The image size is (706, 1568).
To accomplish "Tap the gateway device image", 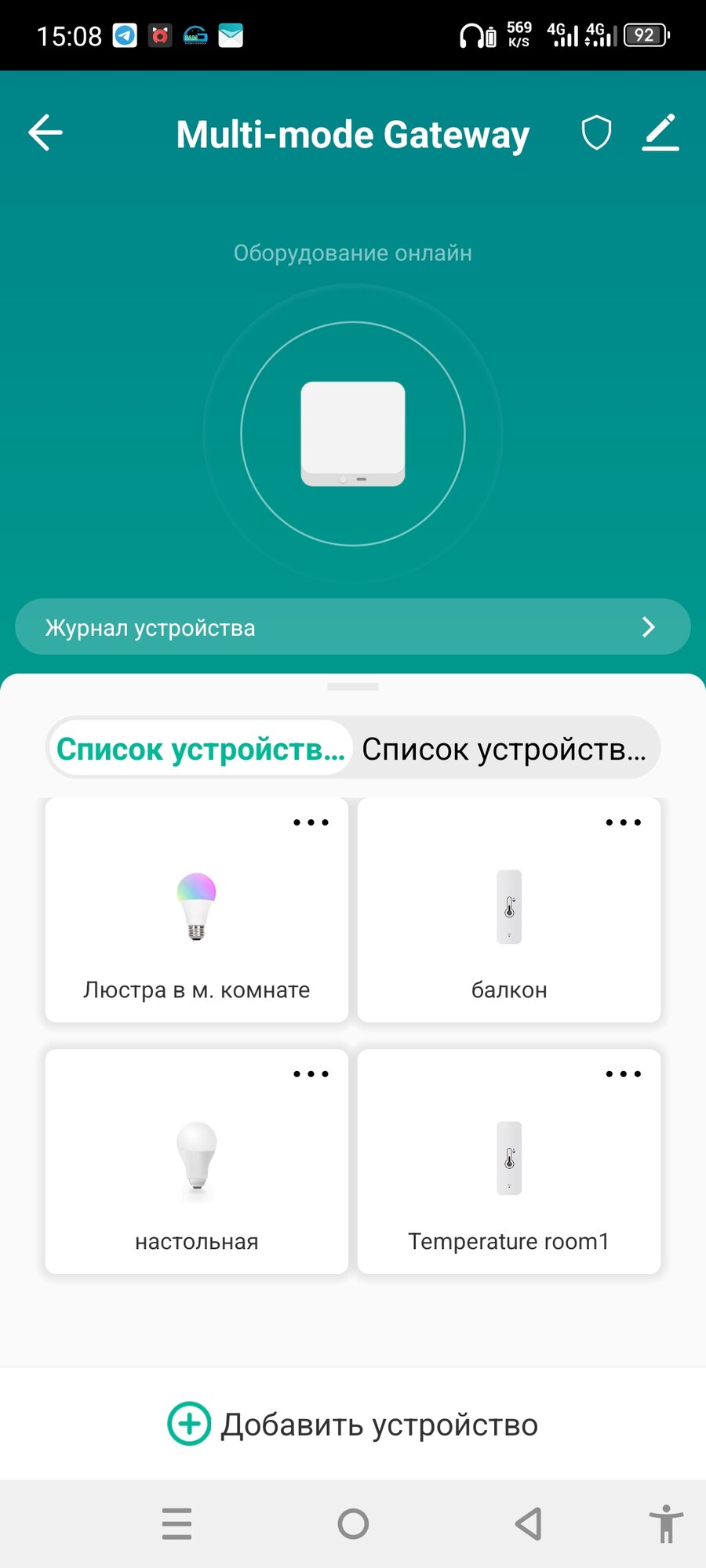I will point(353,434).
